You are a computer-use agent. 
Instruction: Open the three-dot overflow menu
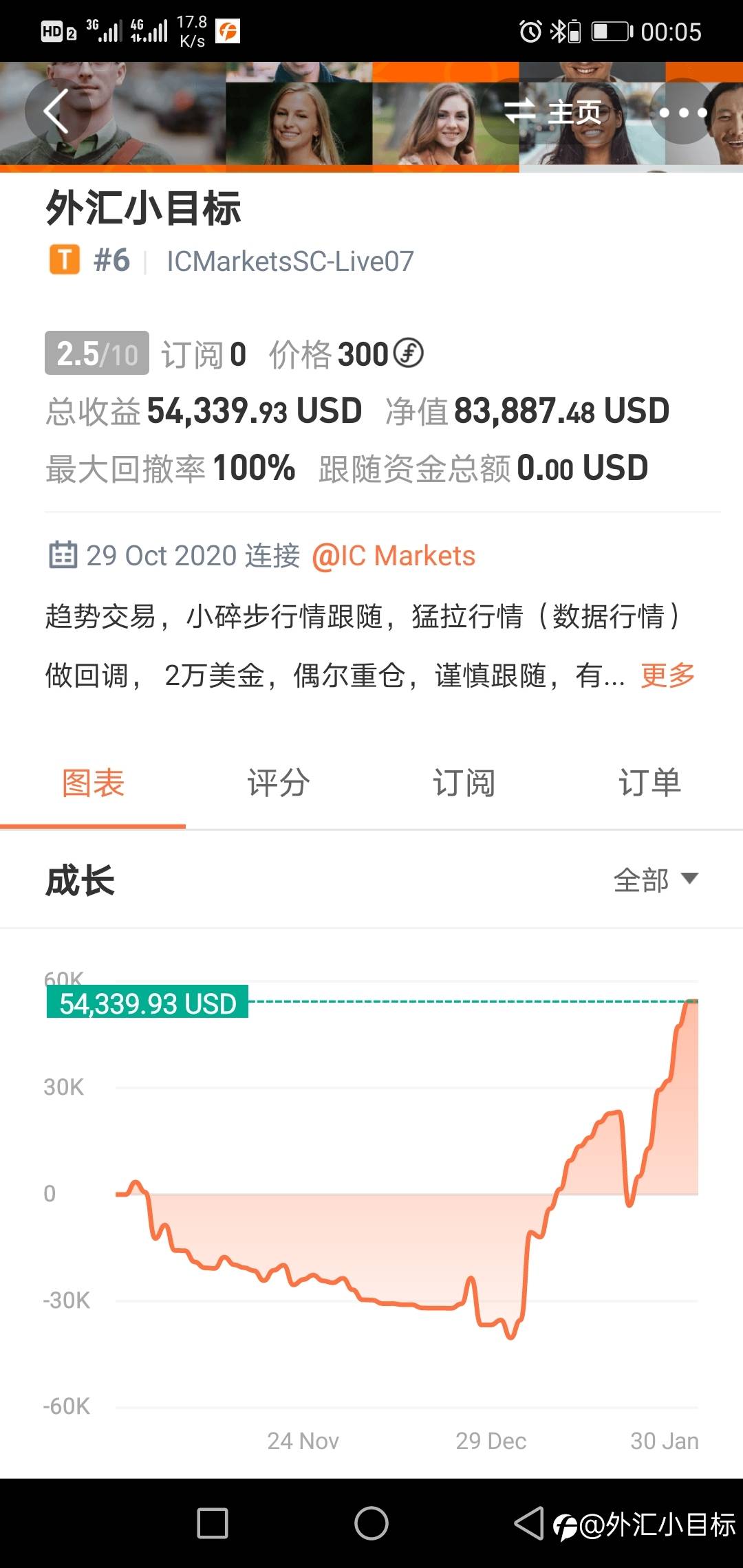[x=682, y=111]
